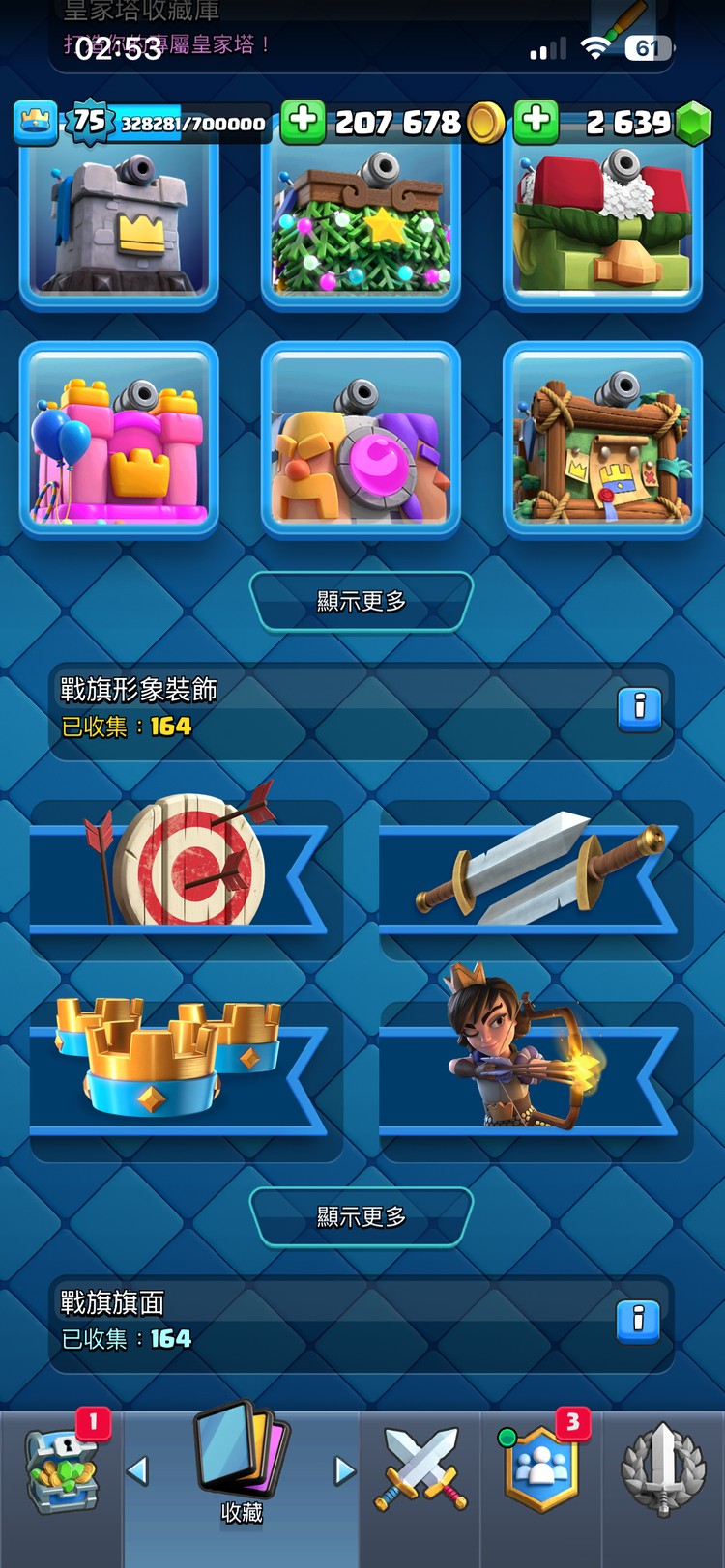Show more tower skins

(x=361, y=601)
